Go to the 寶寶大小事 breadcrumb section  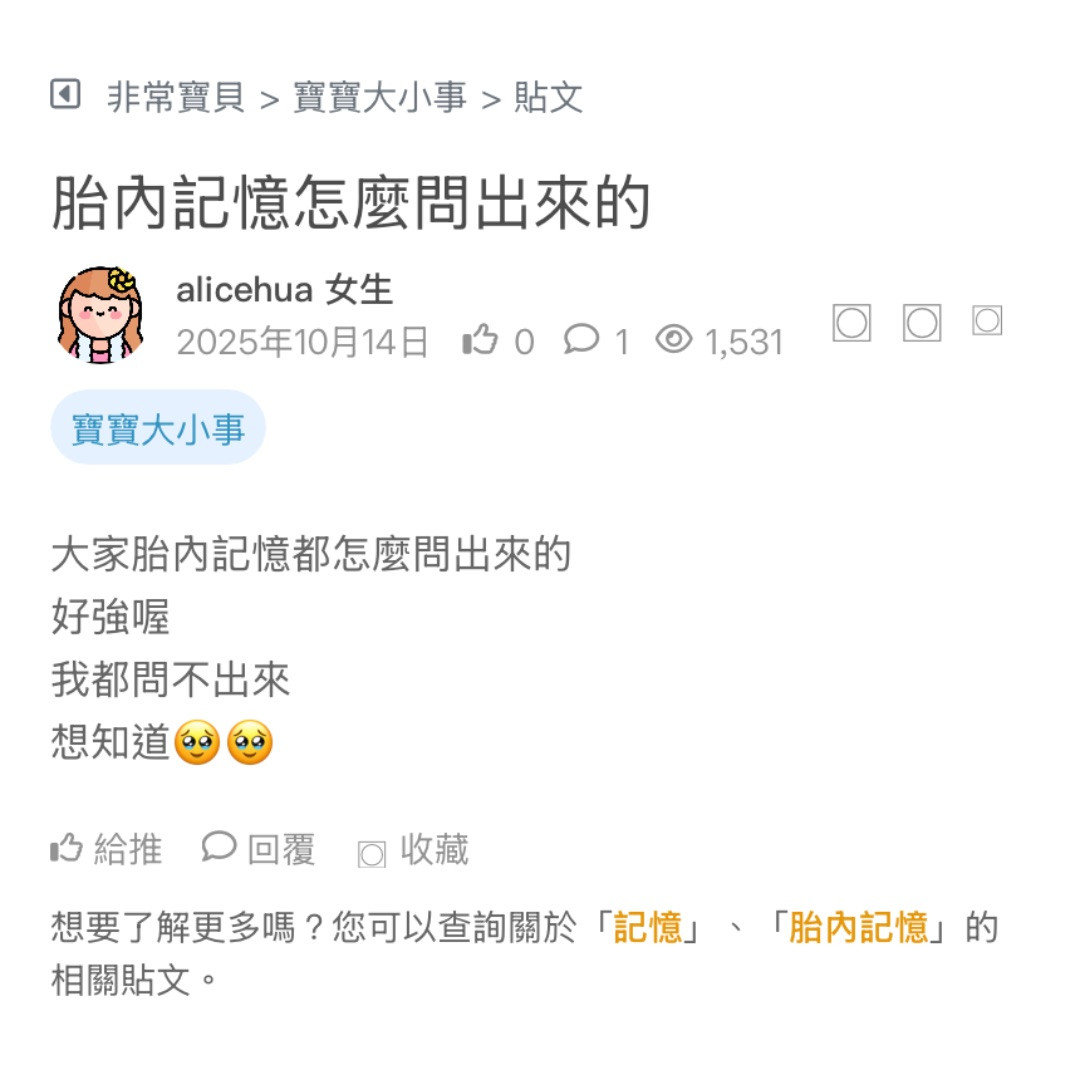(x=379, y=98)
